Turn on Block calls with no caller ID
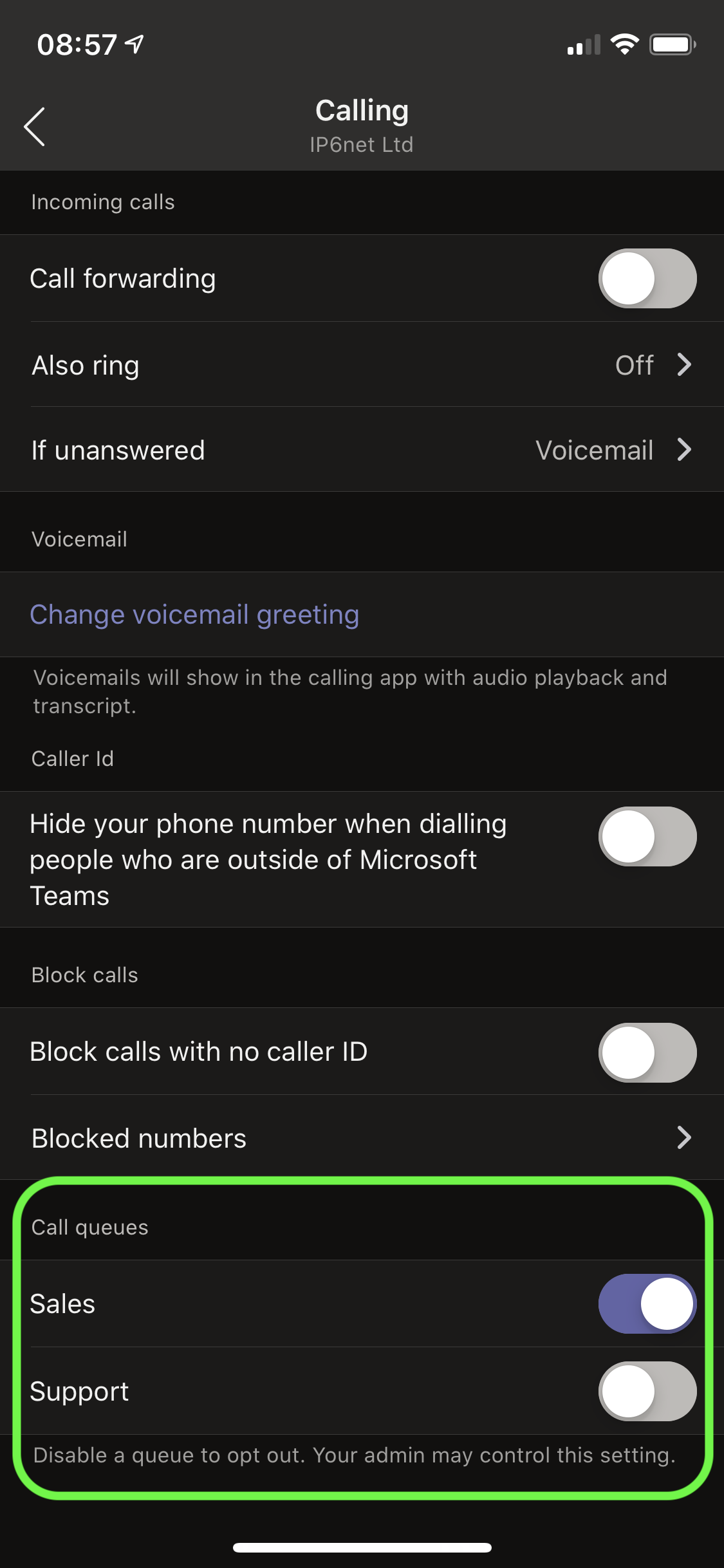The width and height of the screenshot is (724, 1568). 647,1052
